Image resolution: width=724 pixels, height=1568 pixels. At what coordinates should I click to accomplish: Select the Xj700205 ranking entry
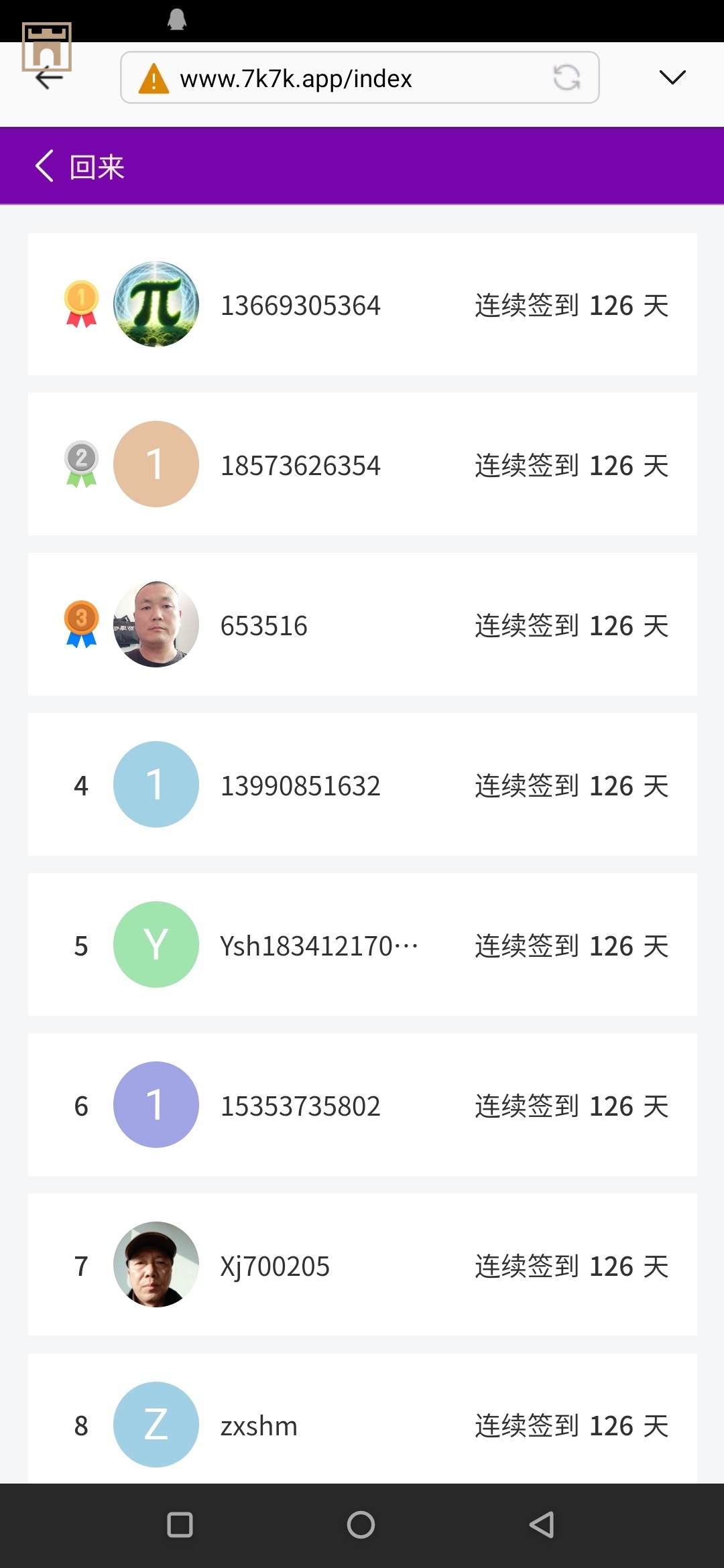pyautogui.click(x=362, y=1265)
